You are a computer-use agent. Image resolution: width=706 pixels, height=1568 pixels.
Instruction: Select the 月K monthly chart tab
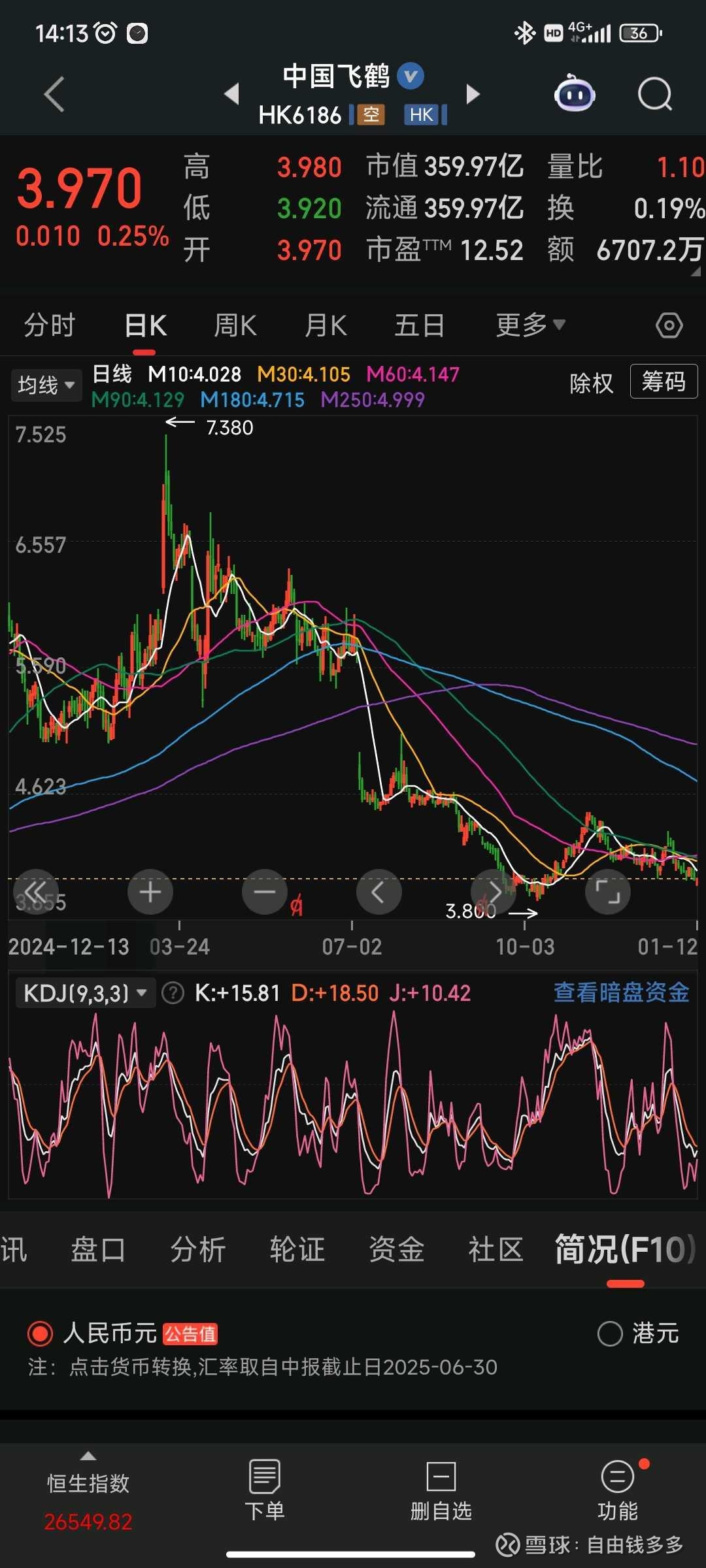tap(326, 325)
